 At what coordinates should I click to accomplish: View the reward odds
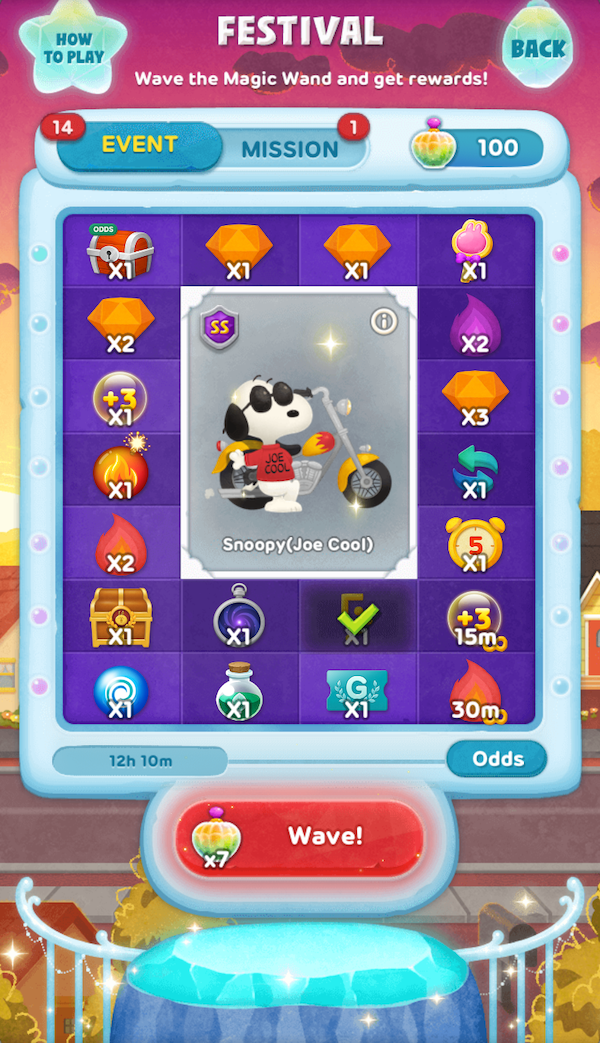[x=497, y=759]
